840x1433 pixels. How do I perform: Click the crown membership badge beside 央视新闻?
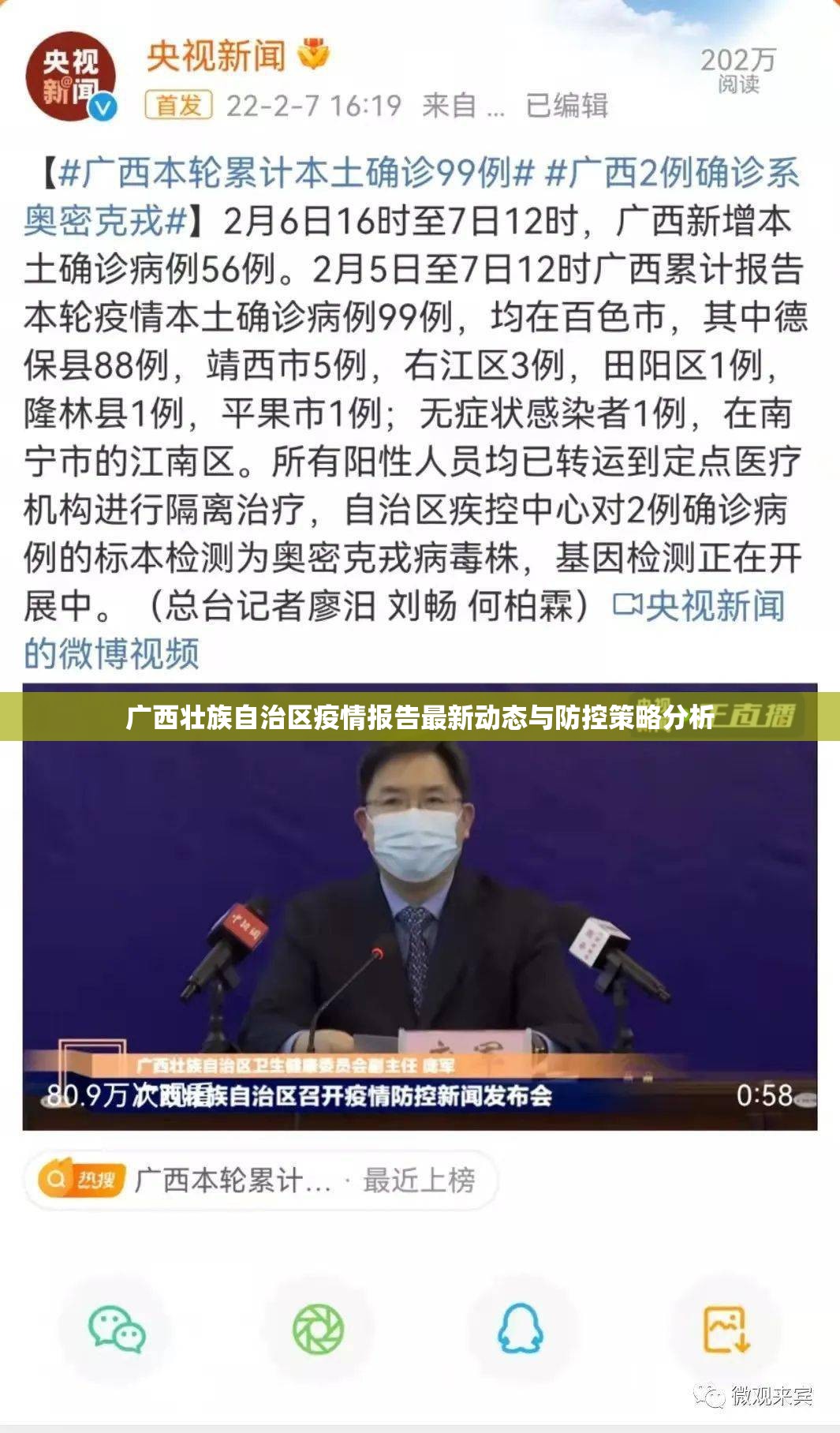(314, 55)
